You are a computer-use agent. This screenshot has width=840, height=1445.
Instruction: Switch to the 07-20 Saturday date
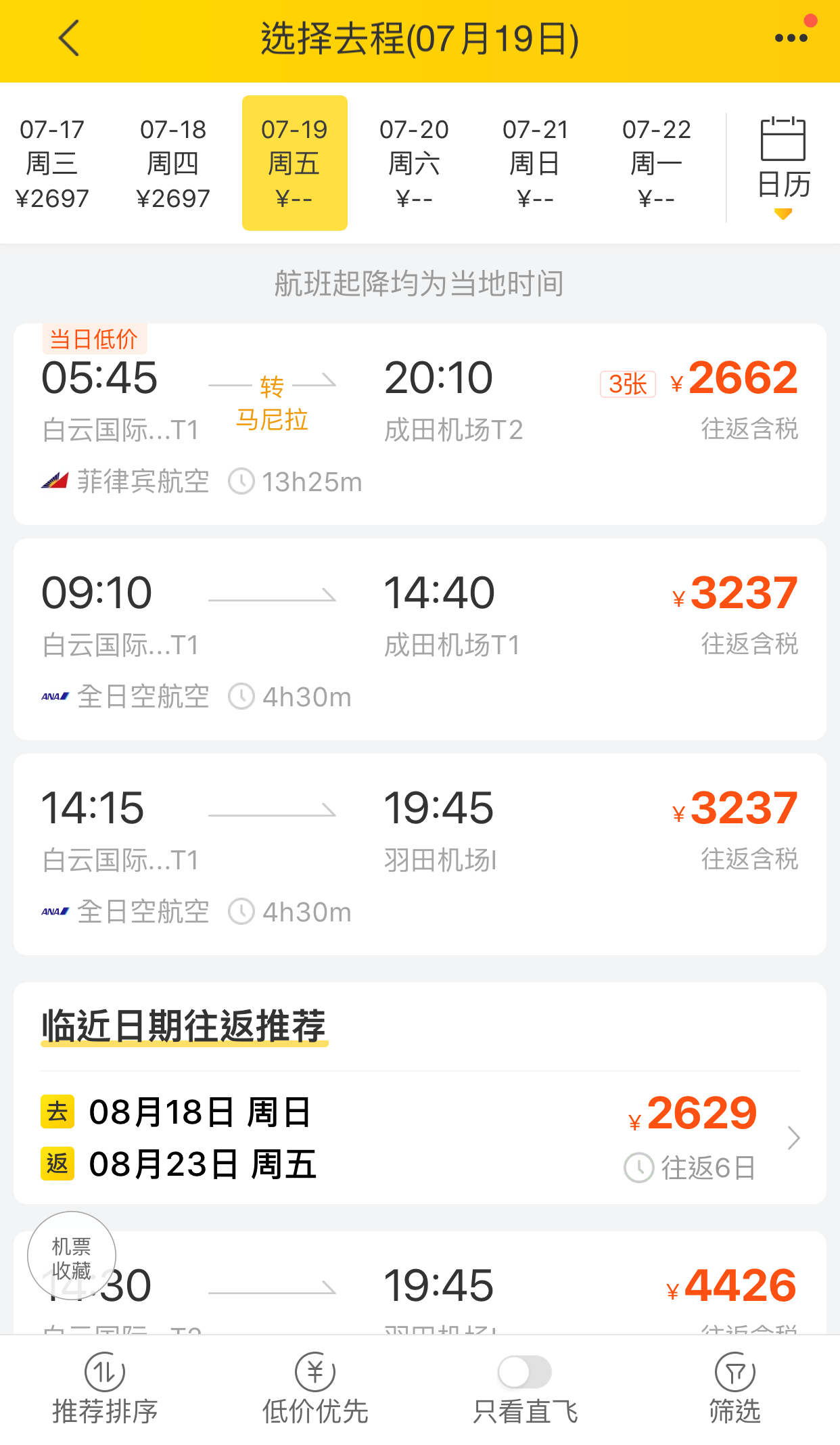coord(414,163)
